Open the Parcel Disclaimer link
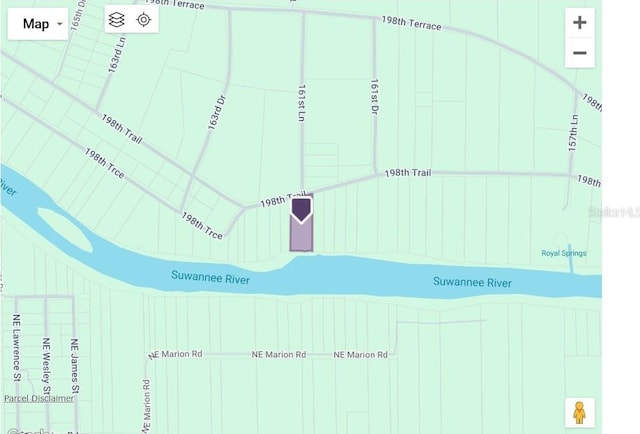The height and width of the screenshot is (434, 640). tap(39, 398)
